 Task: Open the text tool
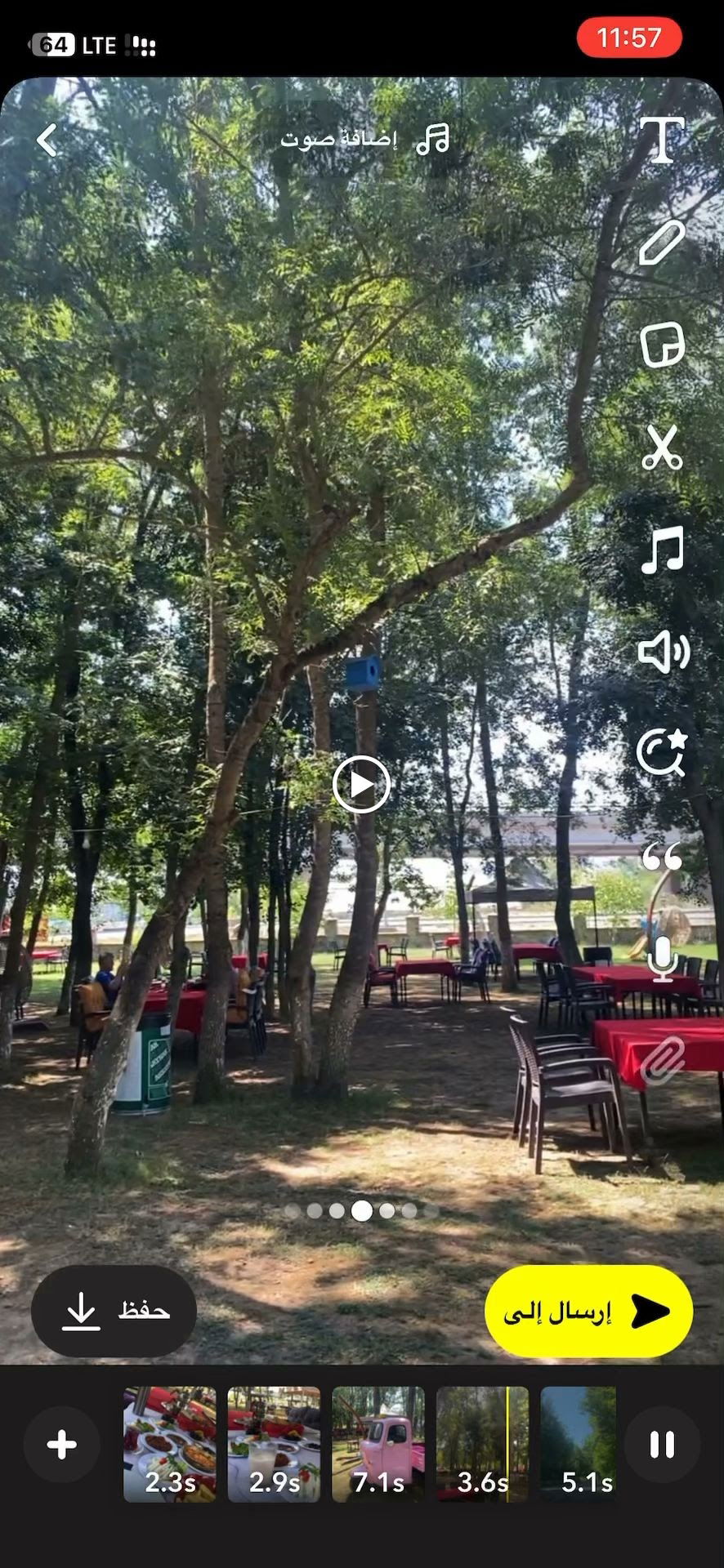(x=661, y=140)
